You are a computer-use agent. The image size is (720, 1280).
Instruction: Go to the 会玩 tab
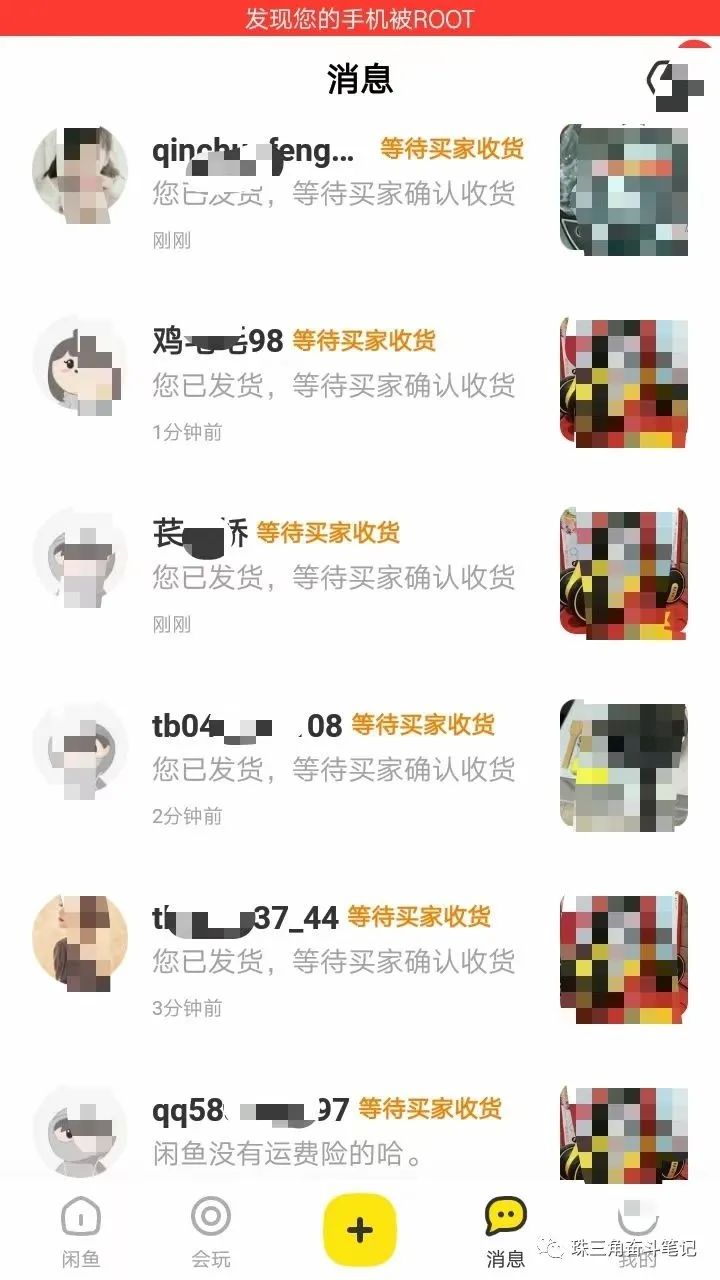pyautogui.click(x=210, y=1232)
